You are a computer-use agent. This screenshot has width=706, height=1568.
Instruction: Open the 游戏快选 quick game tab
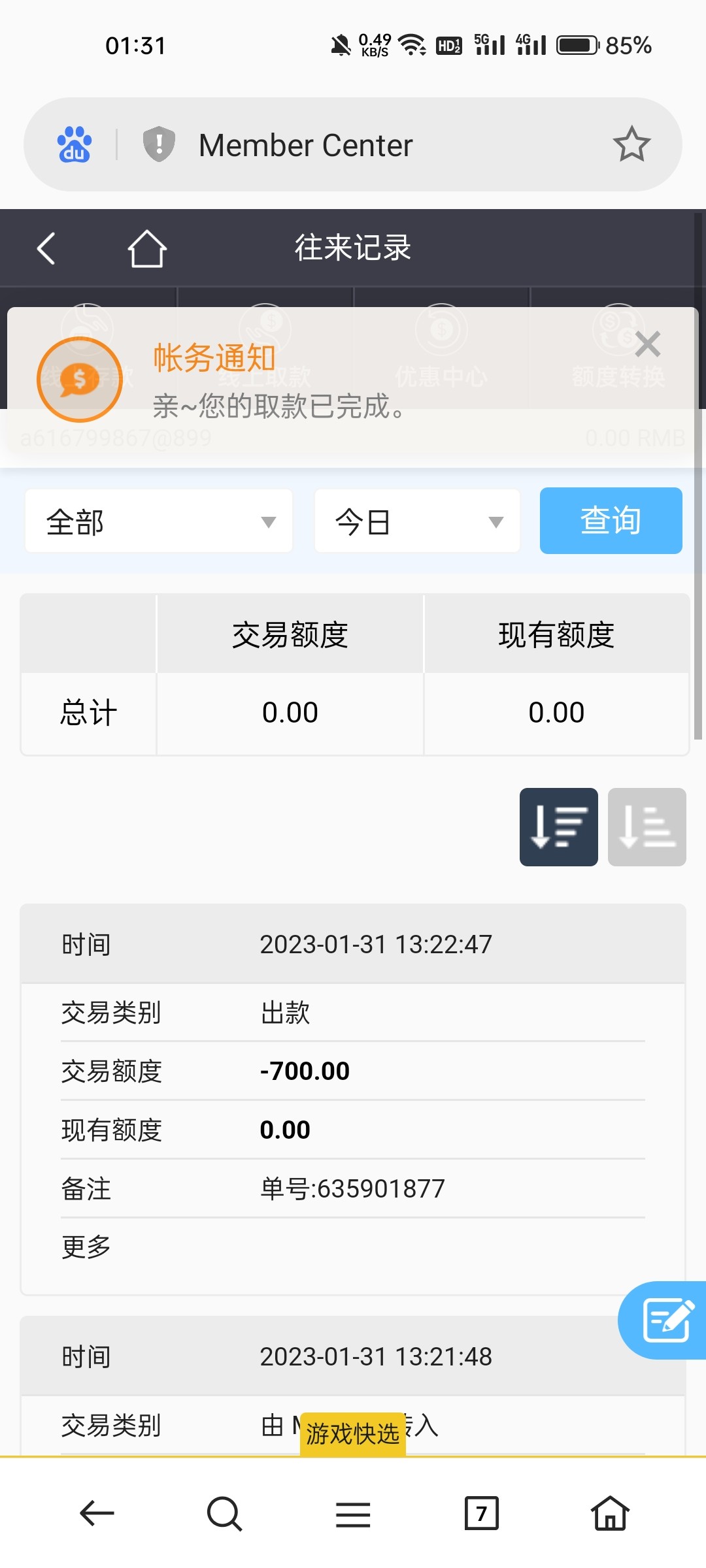point(353,1433)
